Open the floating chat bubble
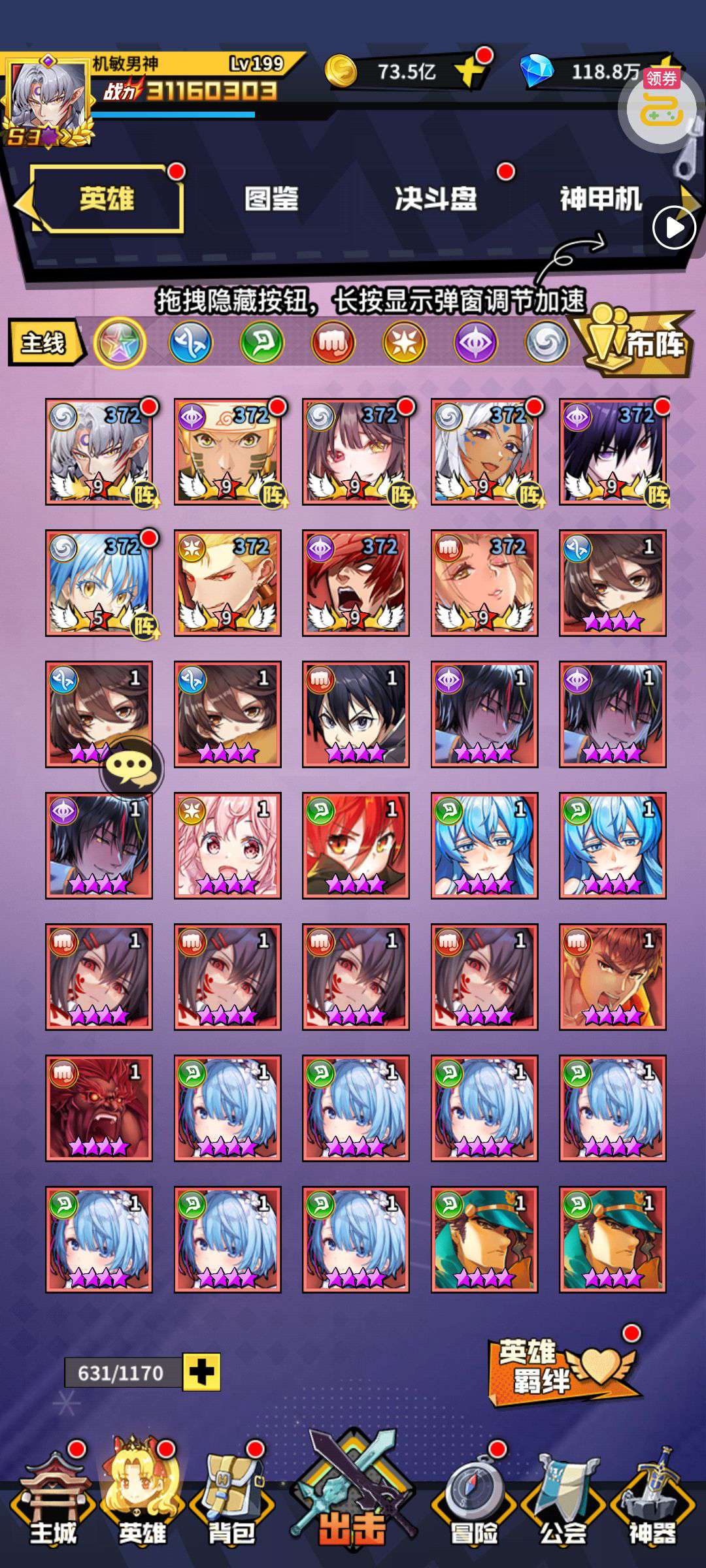 coord(132,768)
